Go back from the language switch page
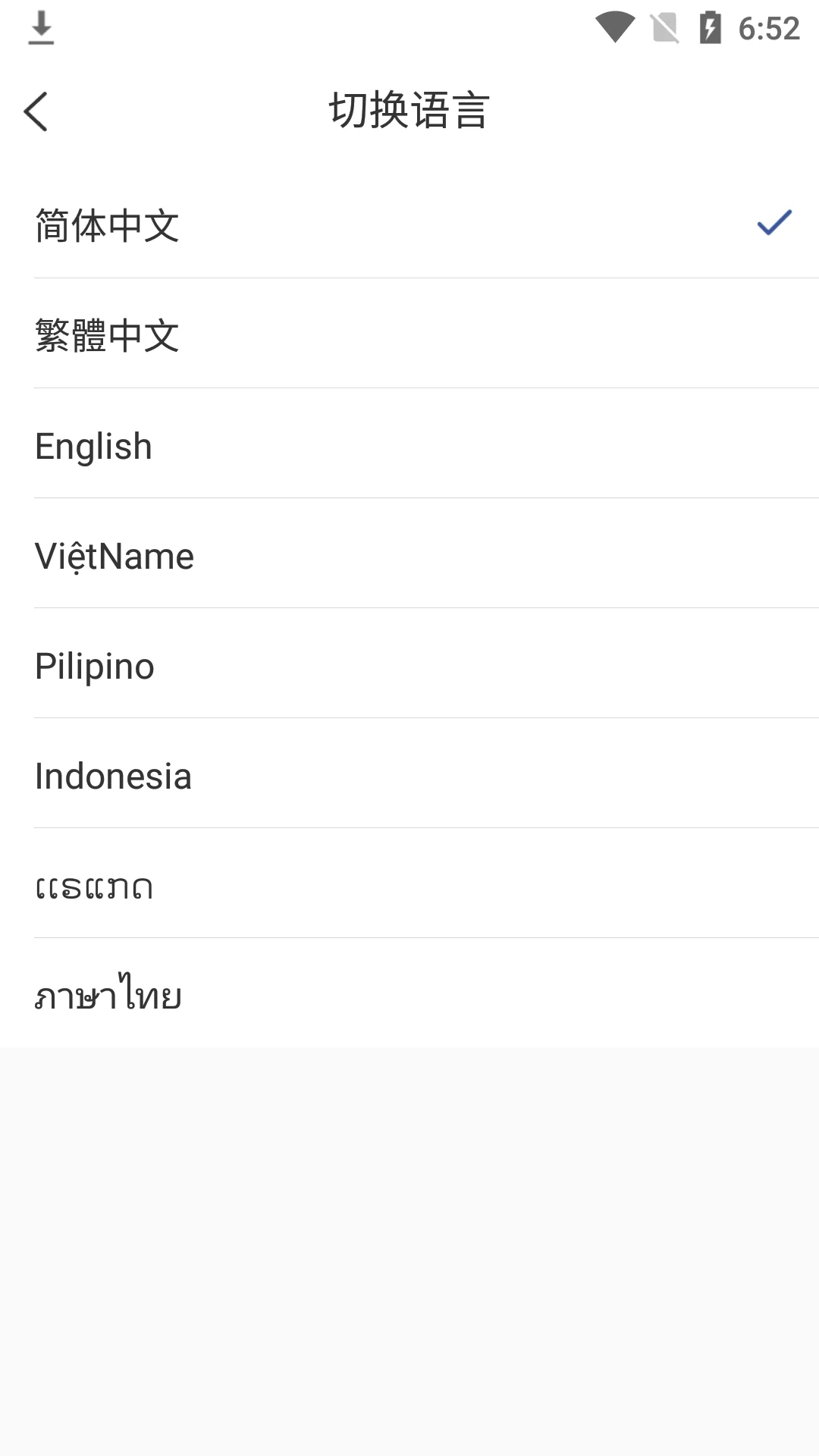 pyautogui.click(x=36, y=111)
